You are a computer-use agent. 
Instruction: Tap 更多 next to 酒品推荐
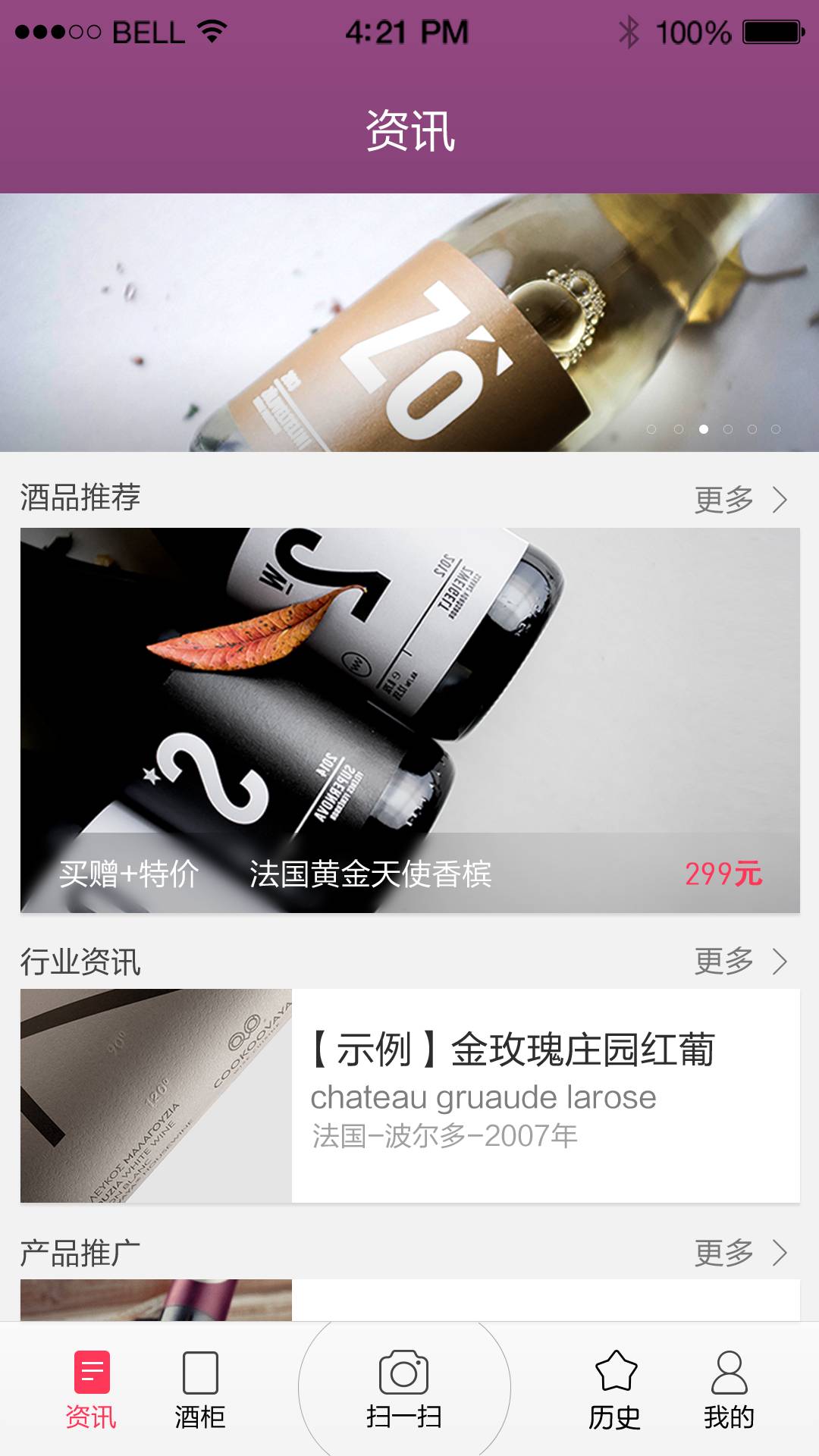pos(741,500)
